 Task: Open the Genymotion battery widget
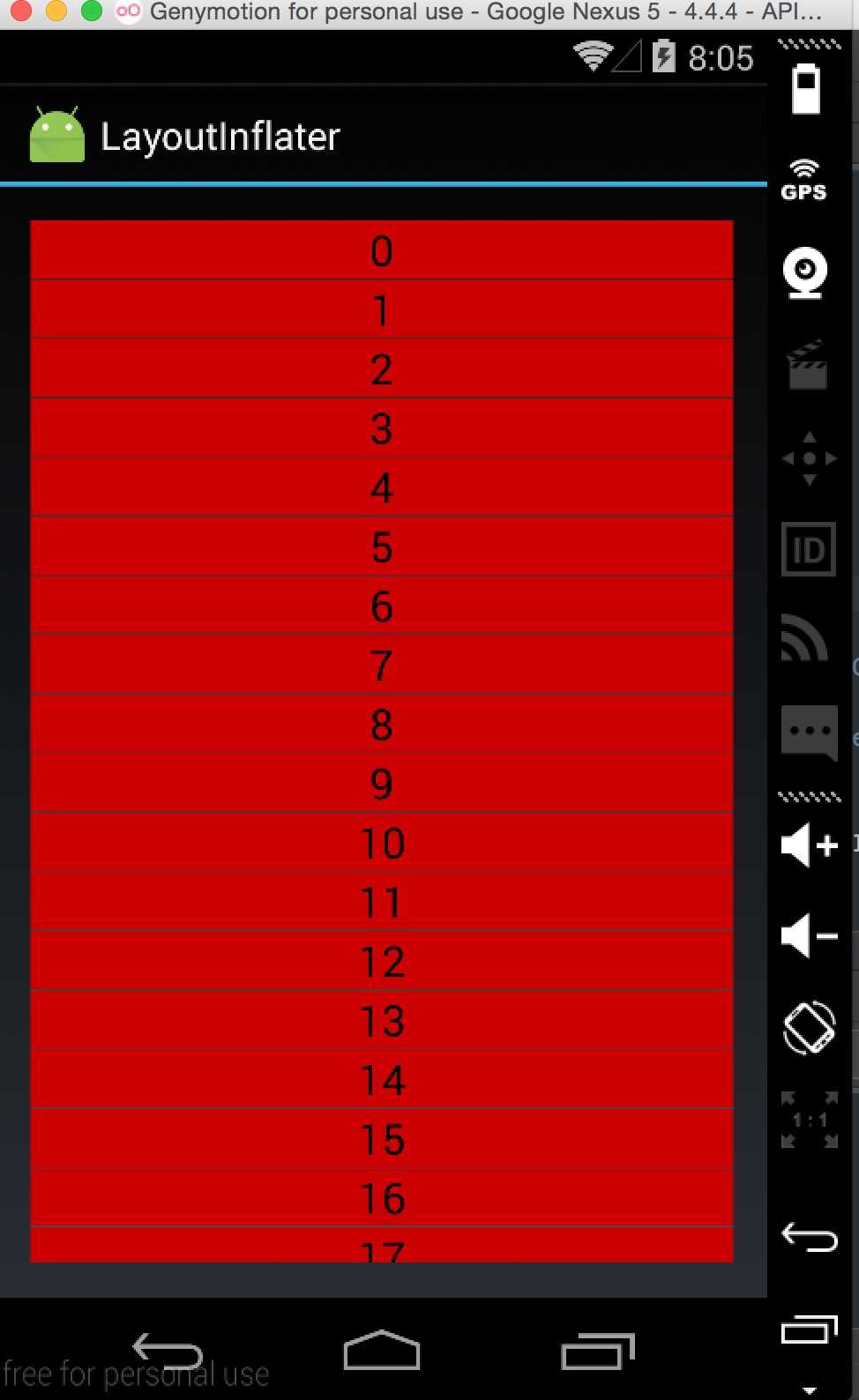pyautogui.click(x=806, y=89)
